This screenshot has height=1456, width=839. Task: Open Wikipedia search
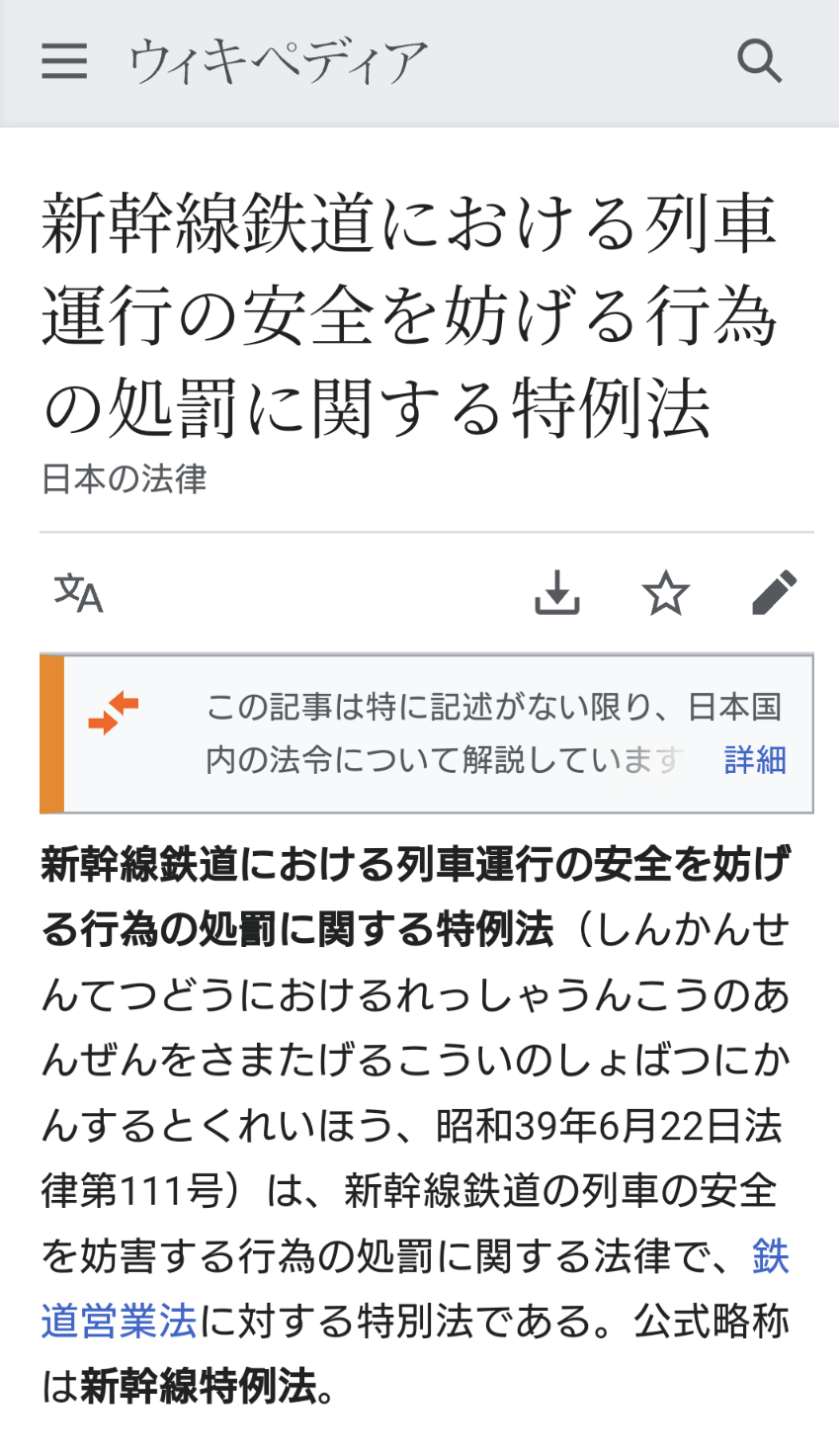[x=759, y=61]
